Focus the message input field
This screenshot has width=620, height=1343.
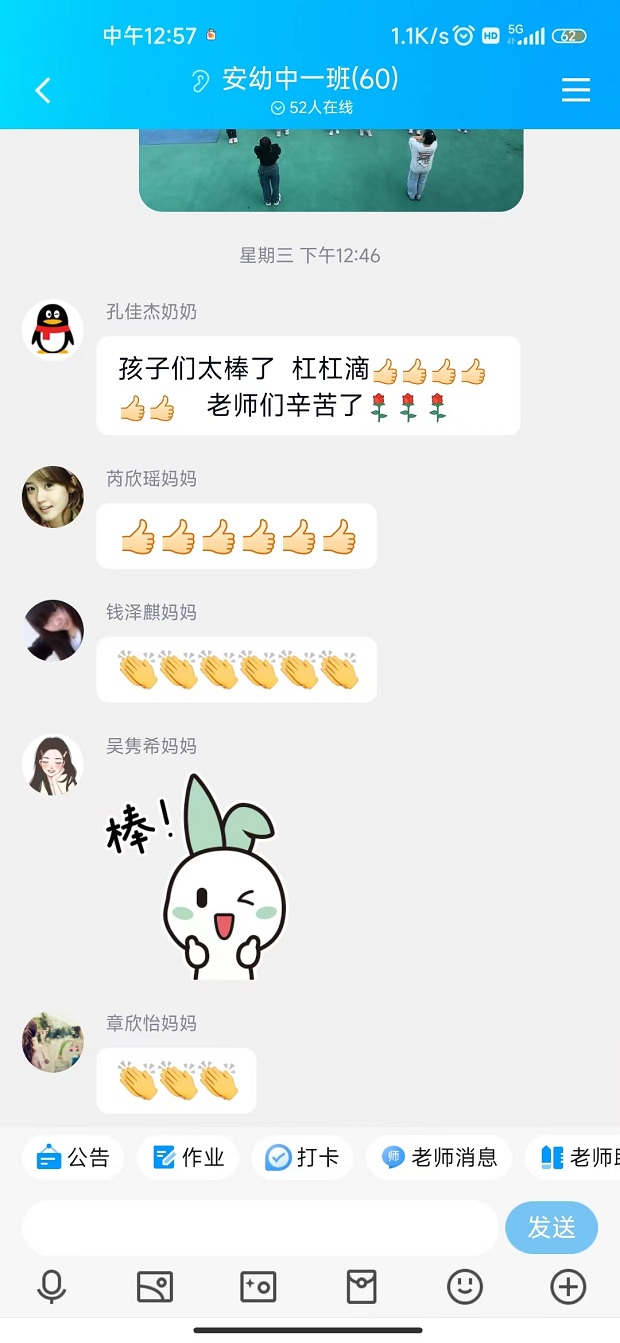[260, 1227]
